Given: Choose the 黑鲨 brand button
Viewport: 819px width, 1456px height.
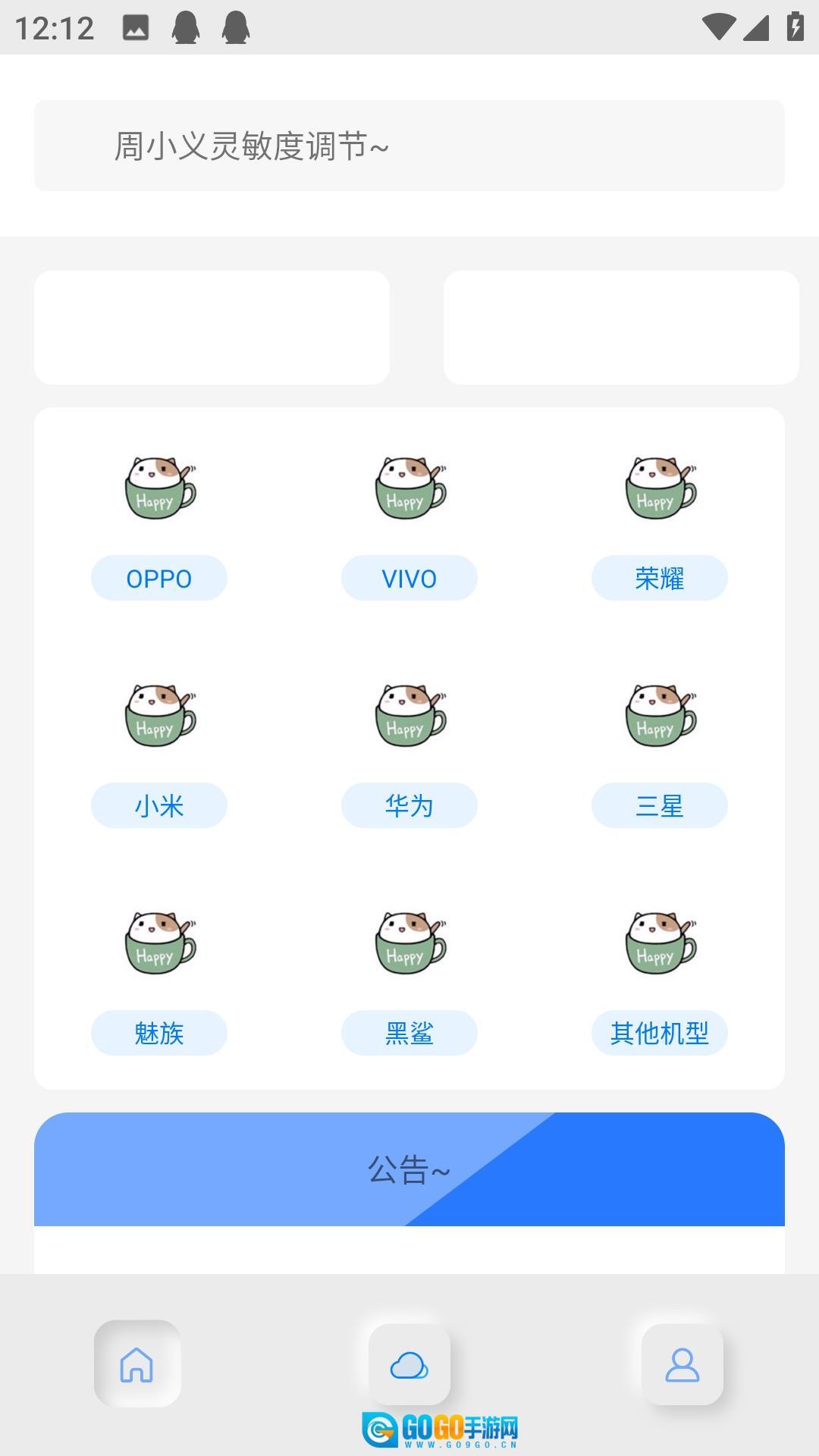Looking at the screenshot, I should tap(409, 1033).
